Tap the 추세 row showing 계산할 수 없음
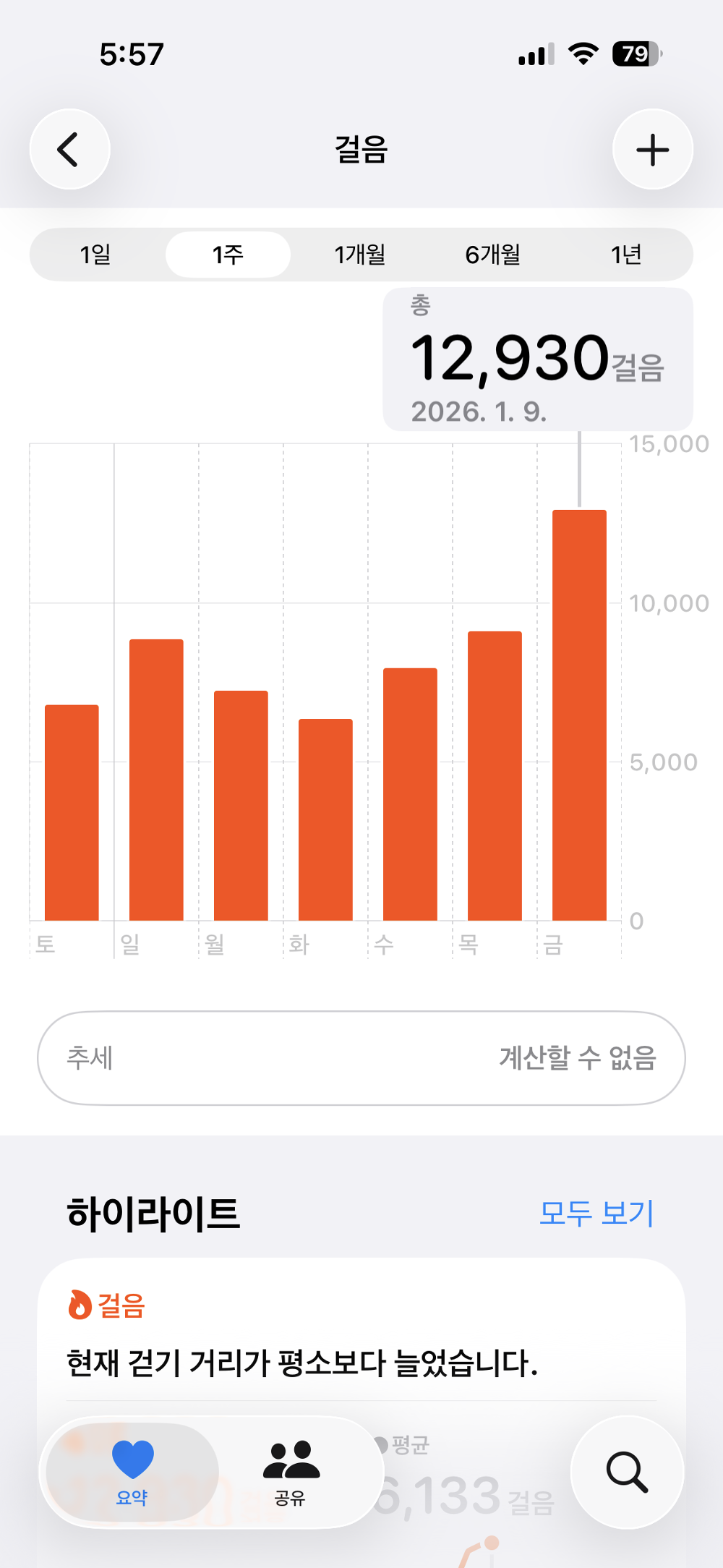 click(x=361, y=1057)
